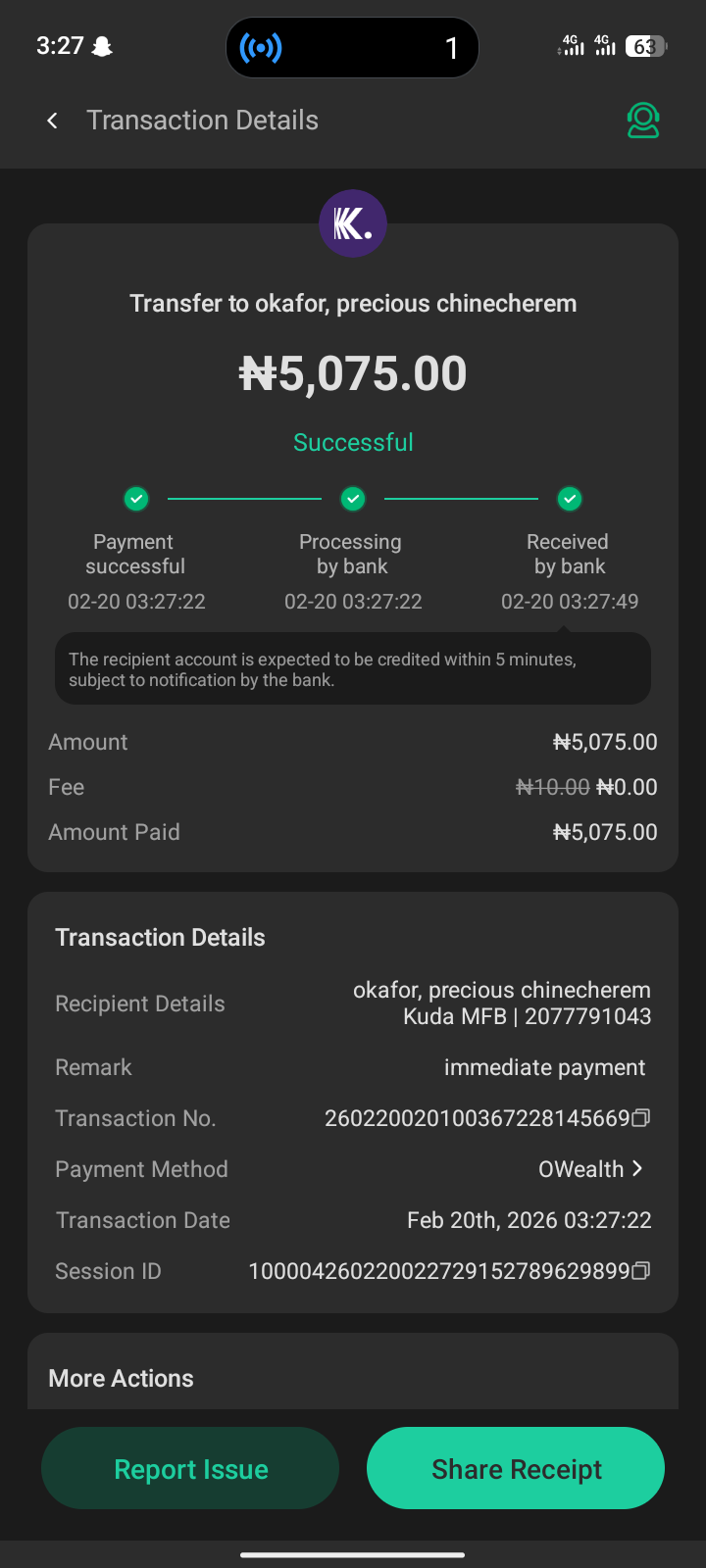The image size is (706, 1568).
Task: Copy the Session ID
Action: (x=641, y=1271)
